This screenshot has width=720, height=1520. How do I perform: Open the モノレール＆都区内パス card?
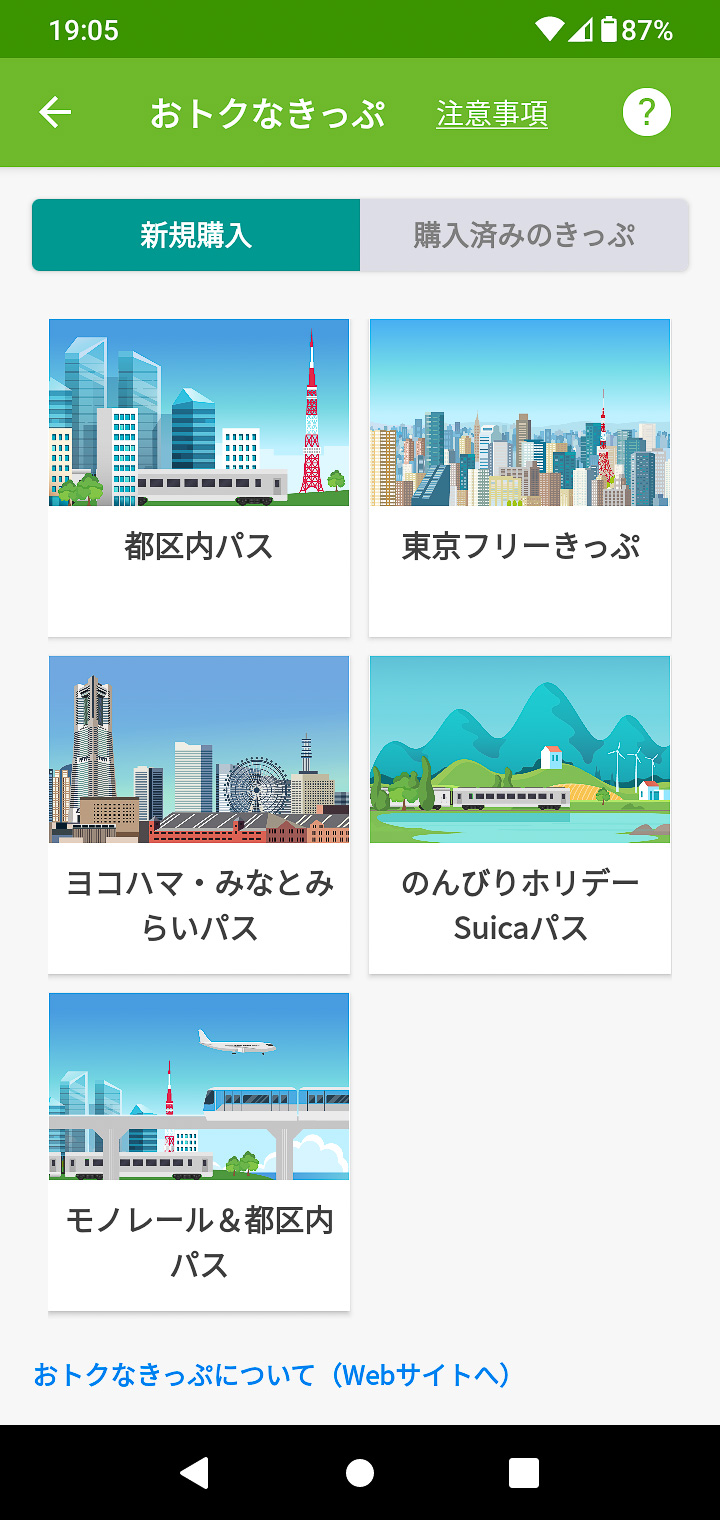click(x=198, y=1151)
